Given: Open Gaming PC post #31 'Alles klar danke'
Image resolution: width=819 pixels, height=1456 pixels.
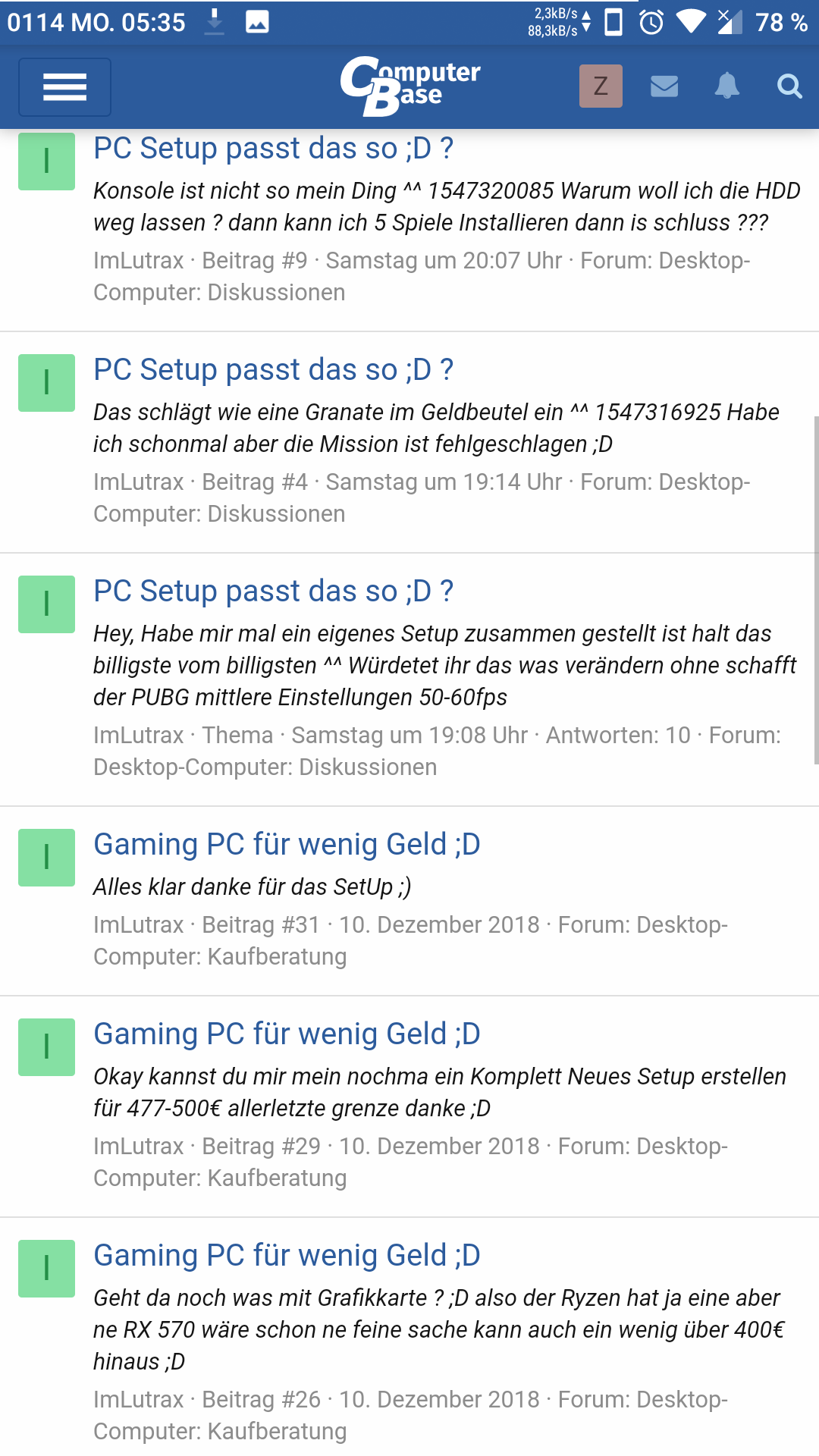Looking at the screenshot, I should coord(287,845).
